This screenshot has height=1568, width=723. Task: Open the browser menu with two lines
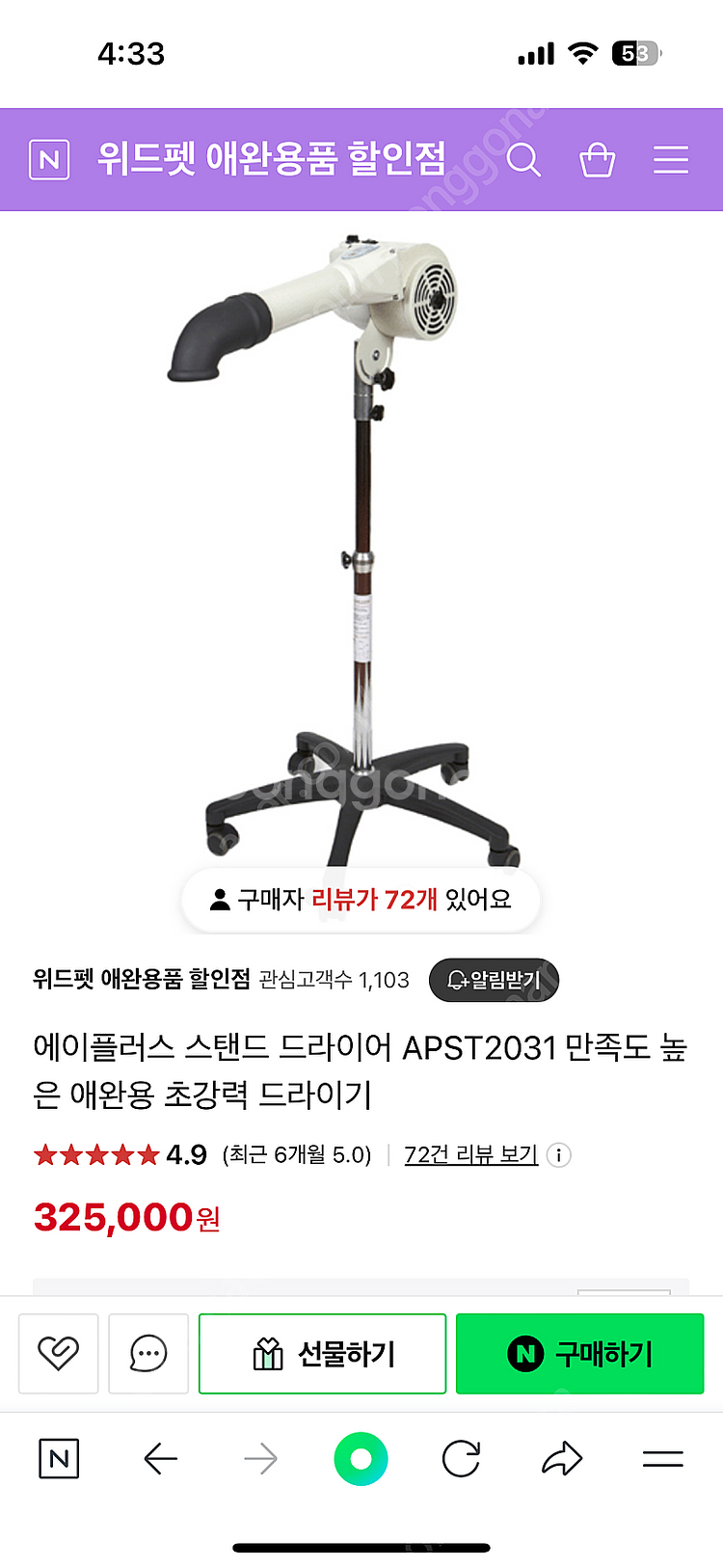[x=663, y=1459]
